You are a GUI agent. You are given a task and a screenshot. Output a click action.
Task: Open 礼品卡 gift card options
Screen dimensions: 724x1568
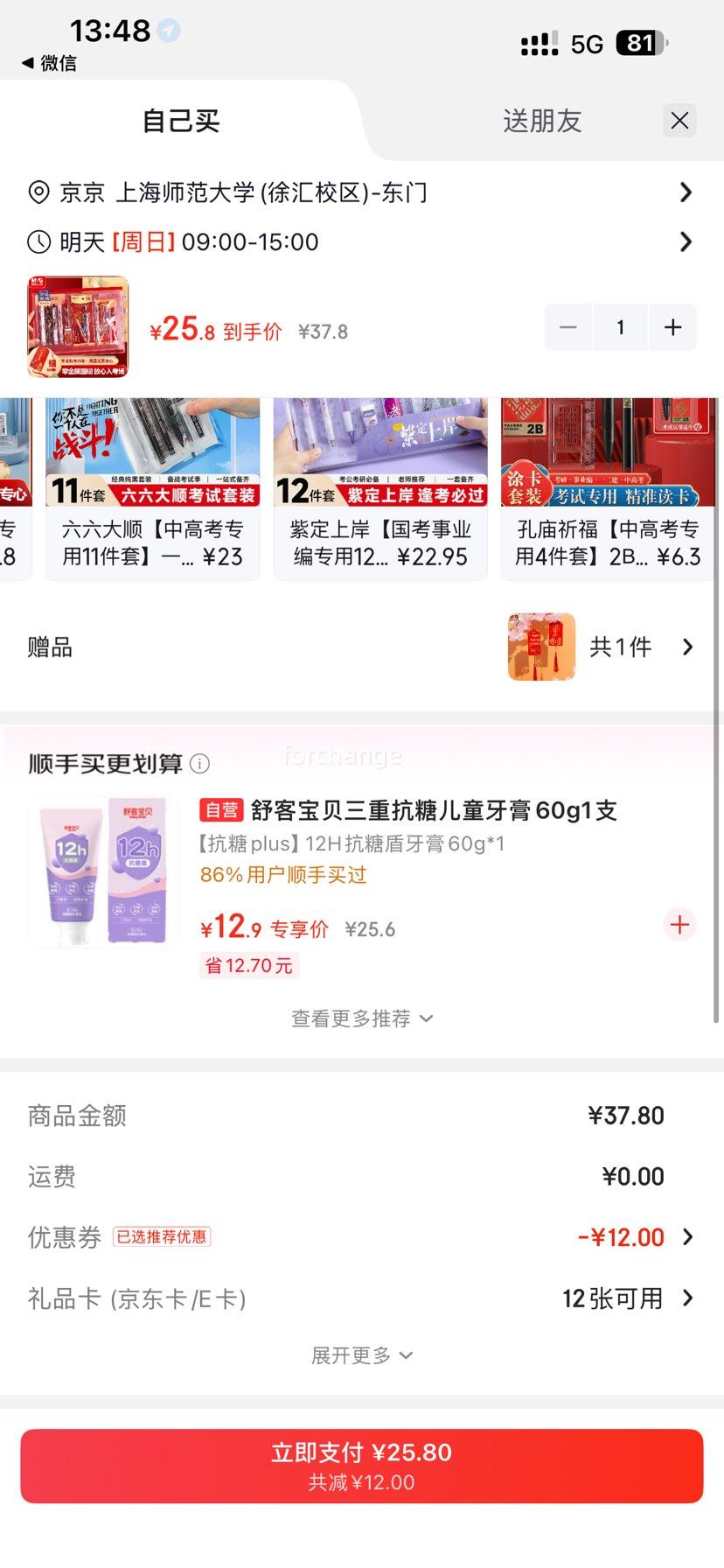pyautogui.click(x=625, y=1298)
